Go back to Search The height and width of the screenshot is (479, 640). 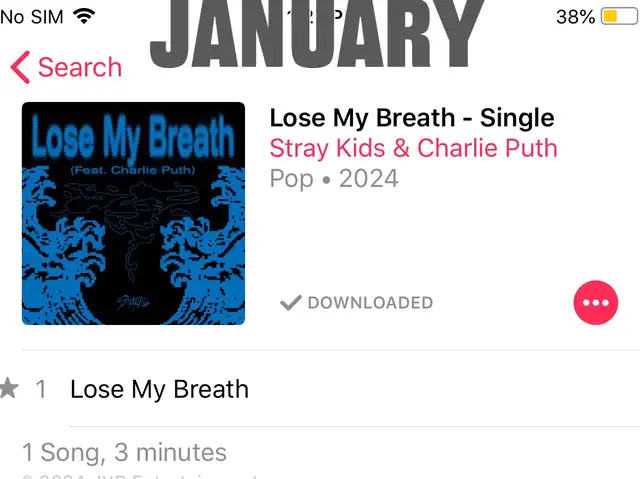point(66,68)
